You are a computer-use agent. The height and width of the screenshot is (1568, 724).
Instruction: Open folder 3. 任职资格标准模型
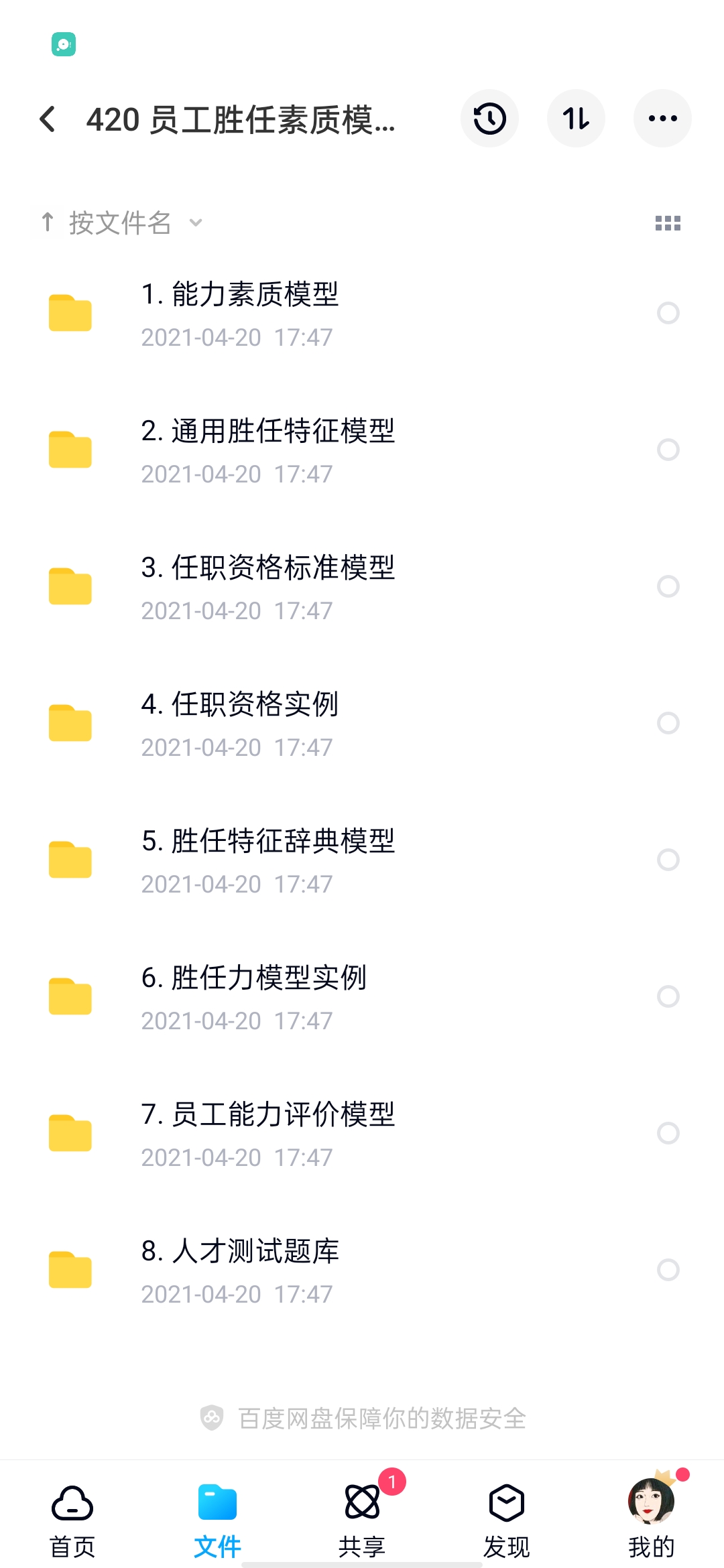click(268, 586)
